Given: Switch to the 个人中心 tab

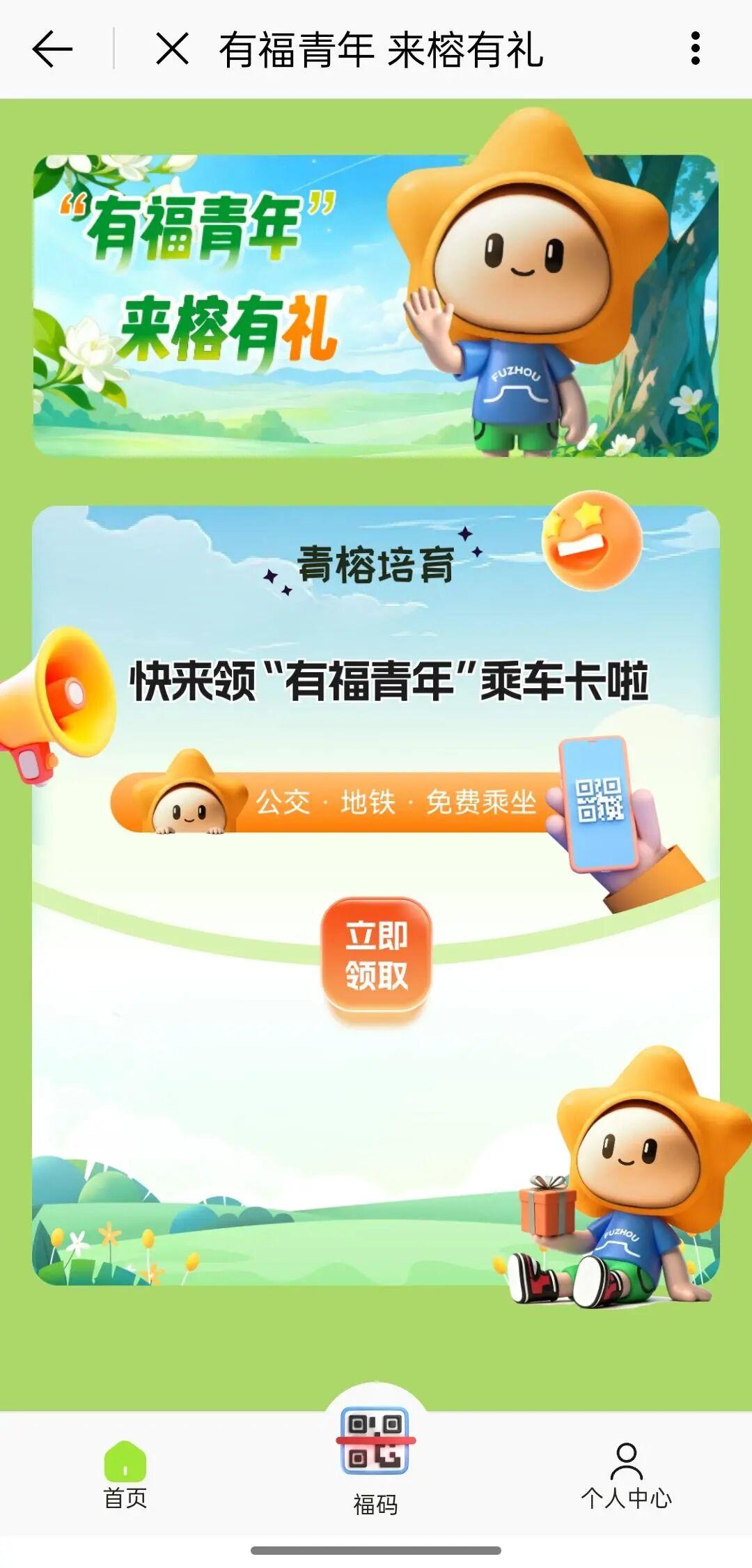Looking at the screenshot, I should tap(626, 1474).
